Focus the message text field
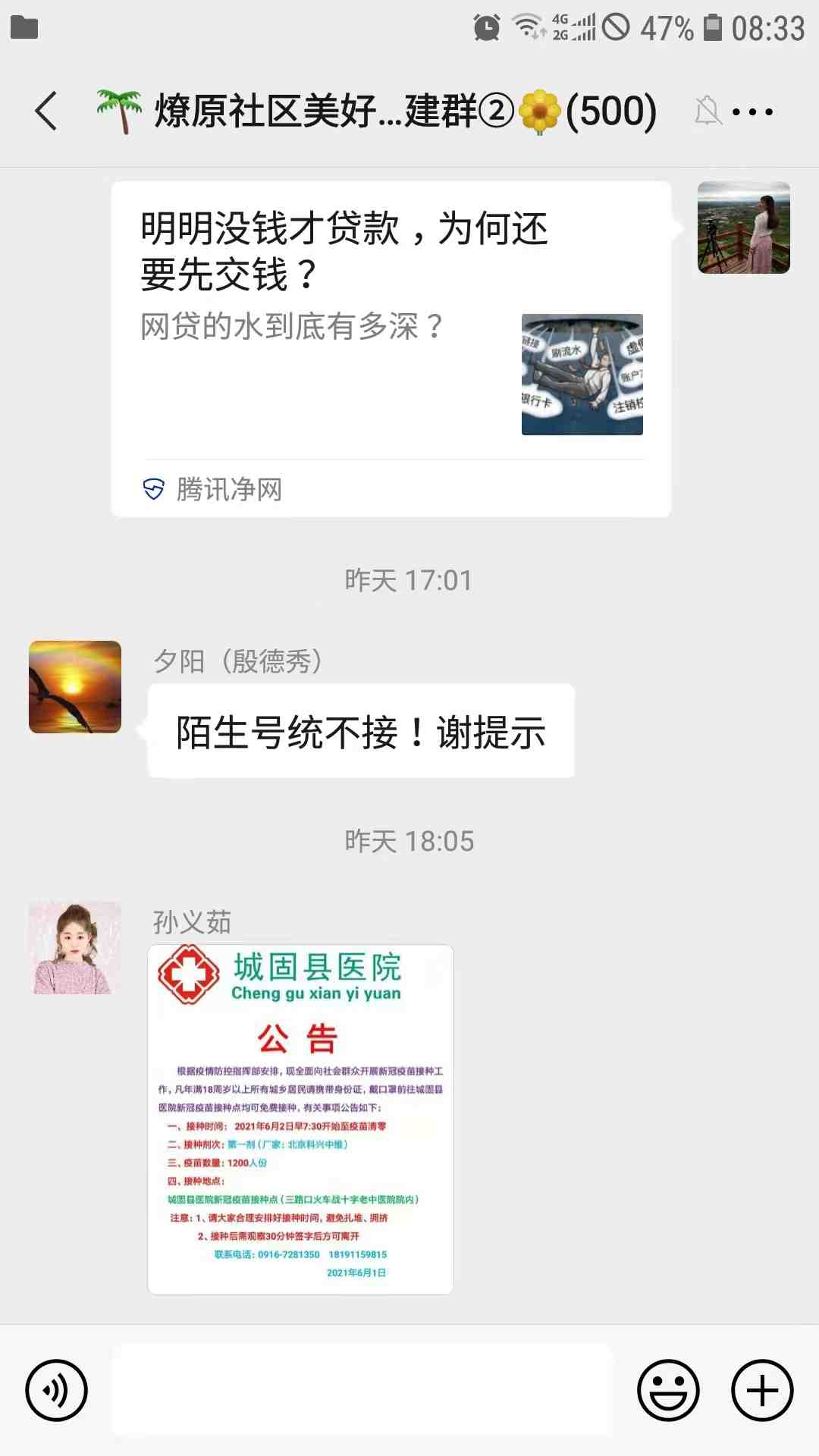819x1456 pixels. [x=362, y=1391]
